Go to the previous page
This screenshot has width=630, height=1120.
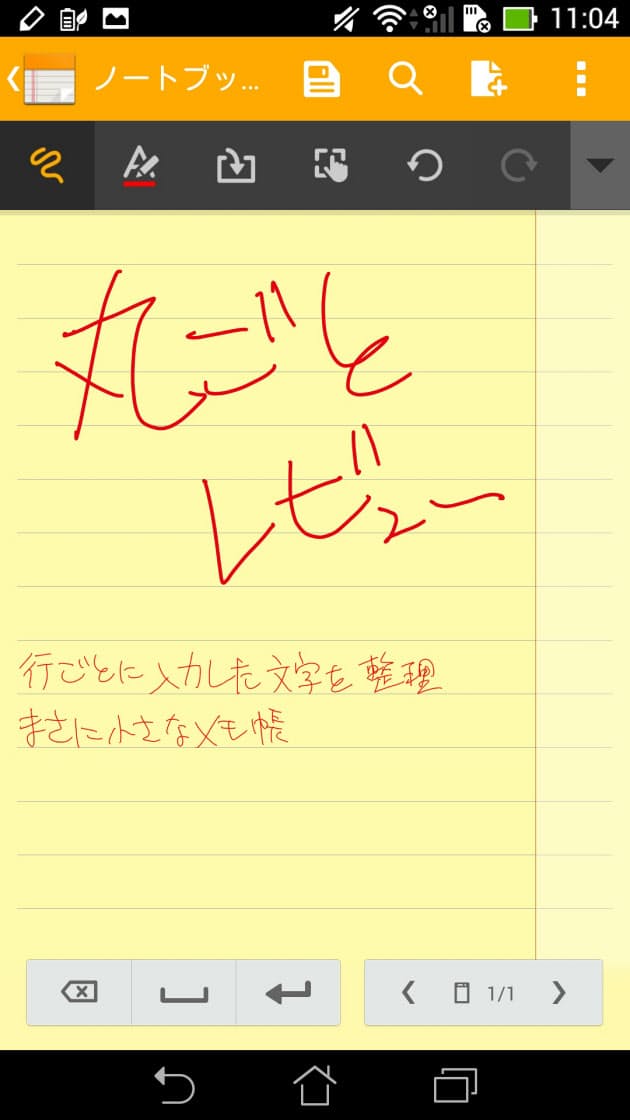pyautogui.click(x=408, y=993)
